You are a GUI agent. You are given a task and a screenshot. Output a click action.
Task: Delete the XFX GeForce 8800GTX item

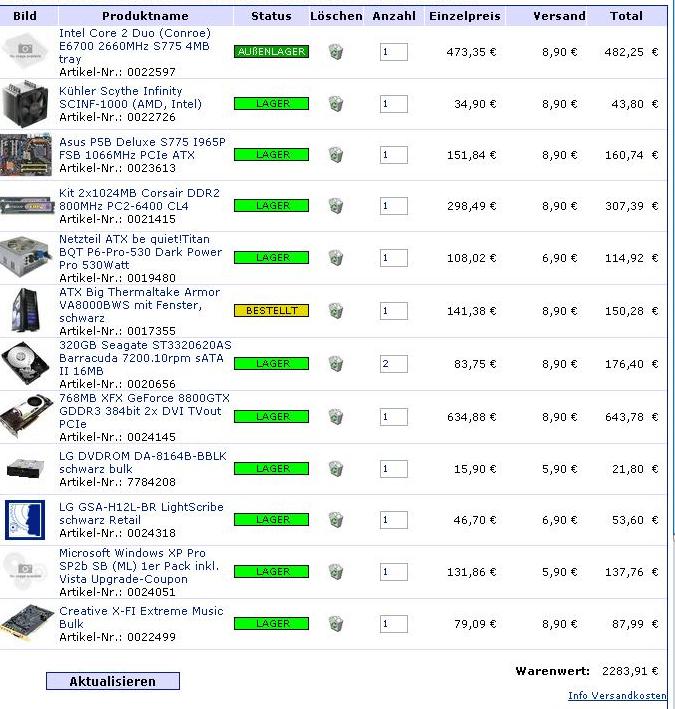pyautogui.click(x=336, y=417)
